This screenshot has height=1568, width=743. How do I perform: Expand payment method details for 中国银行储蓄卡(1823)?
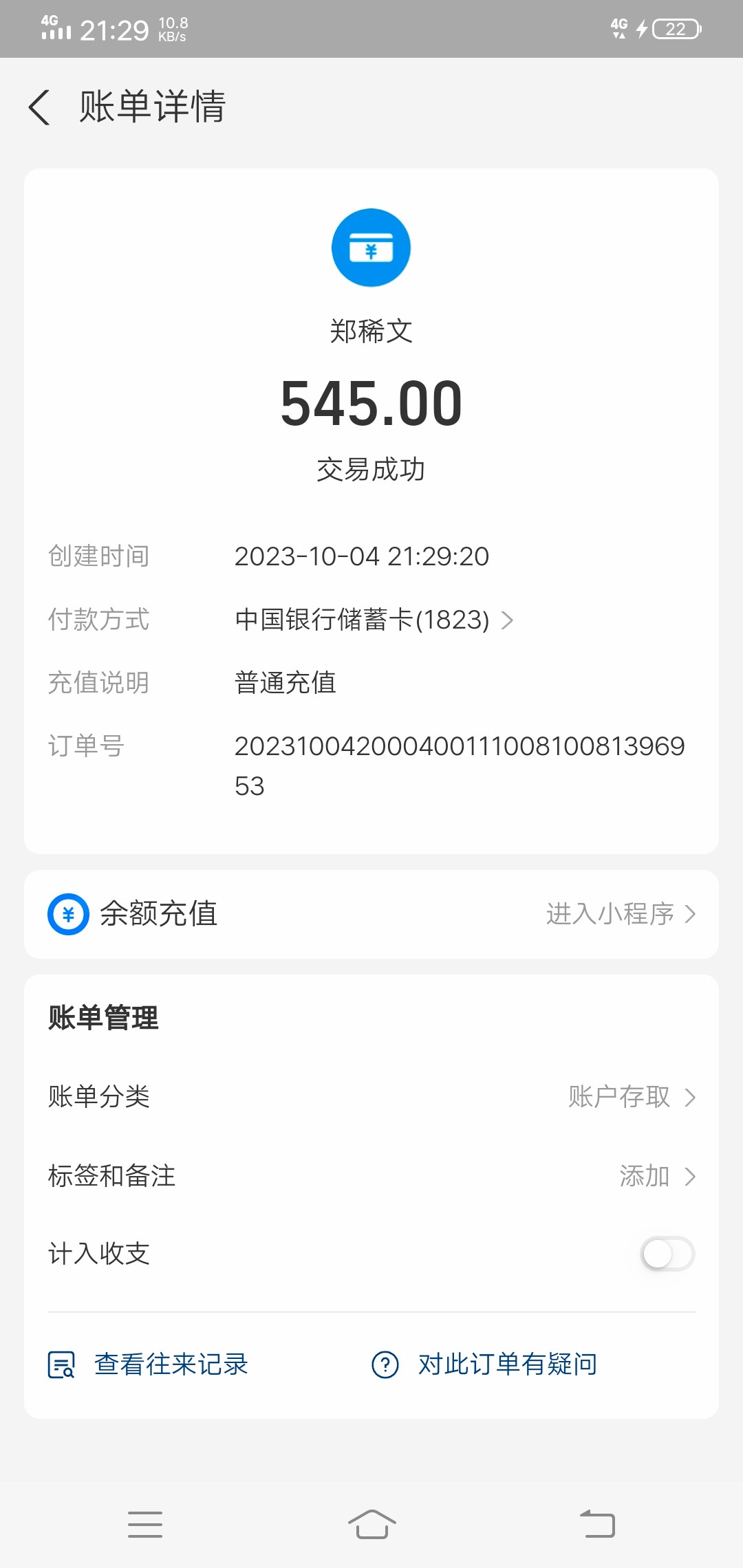(508, 620)
